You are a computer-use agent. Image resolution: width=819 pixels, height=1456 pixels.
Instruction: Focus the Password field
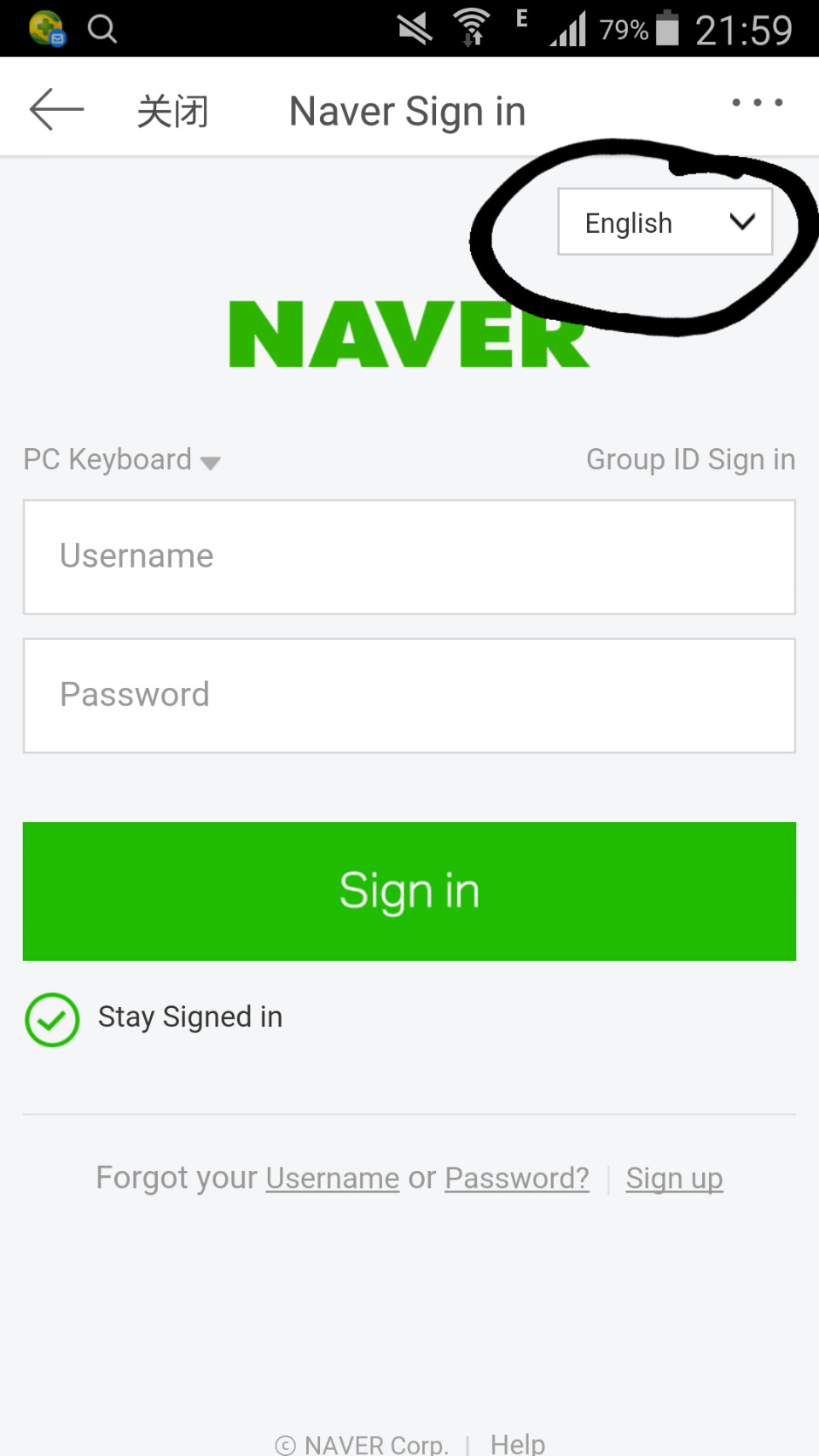(x=409, y=696)
